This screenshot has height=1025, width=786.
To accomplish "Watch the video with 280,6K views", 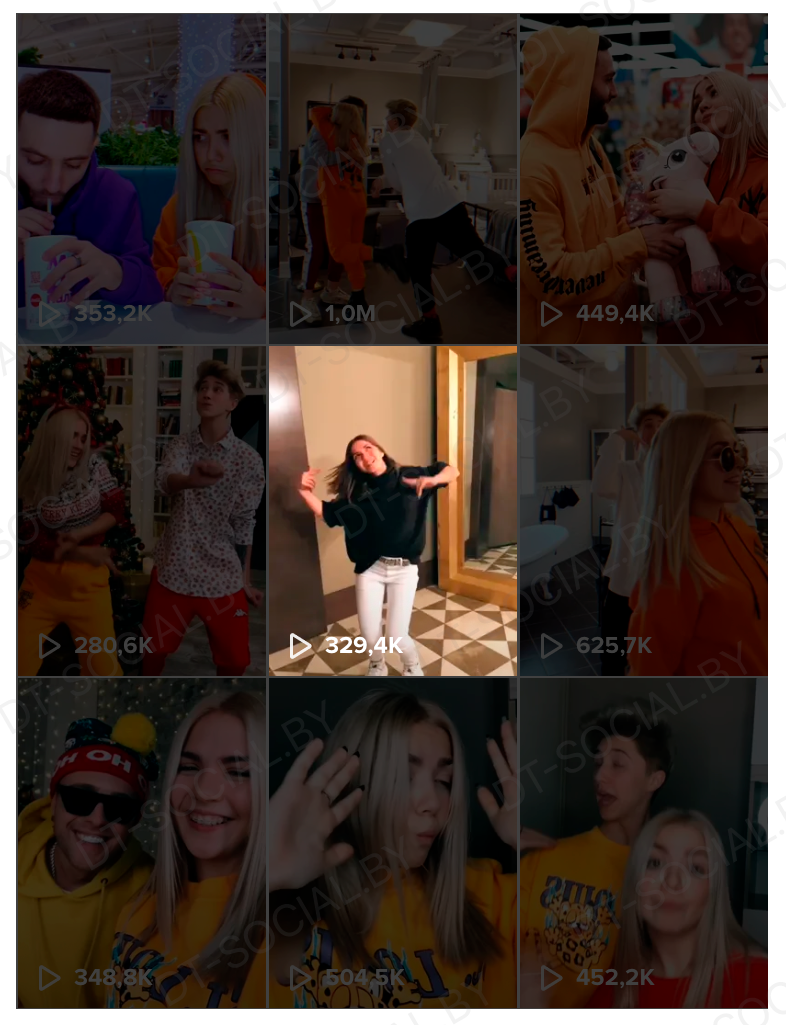I will click(141, 511).
